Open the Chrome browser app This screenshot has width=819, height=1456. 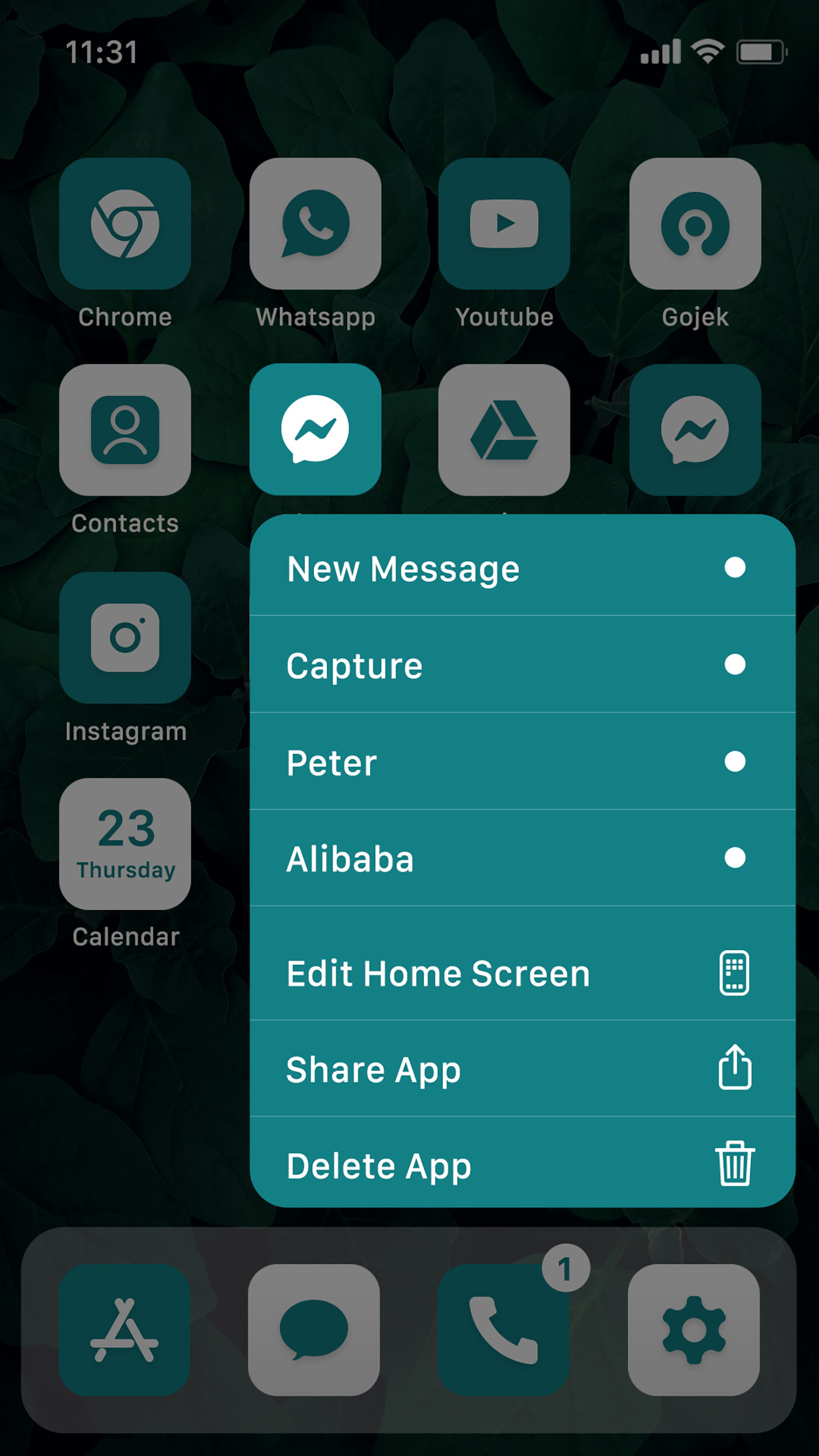coord(126,225)
